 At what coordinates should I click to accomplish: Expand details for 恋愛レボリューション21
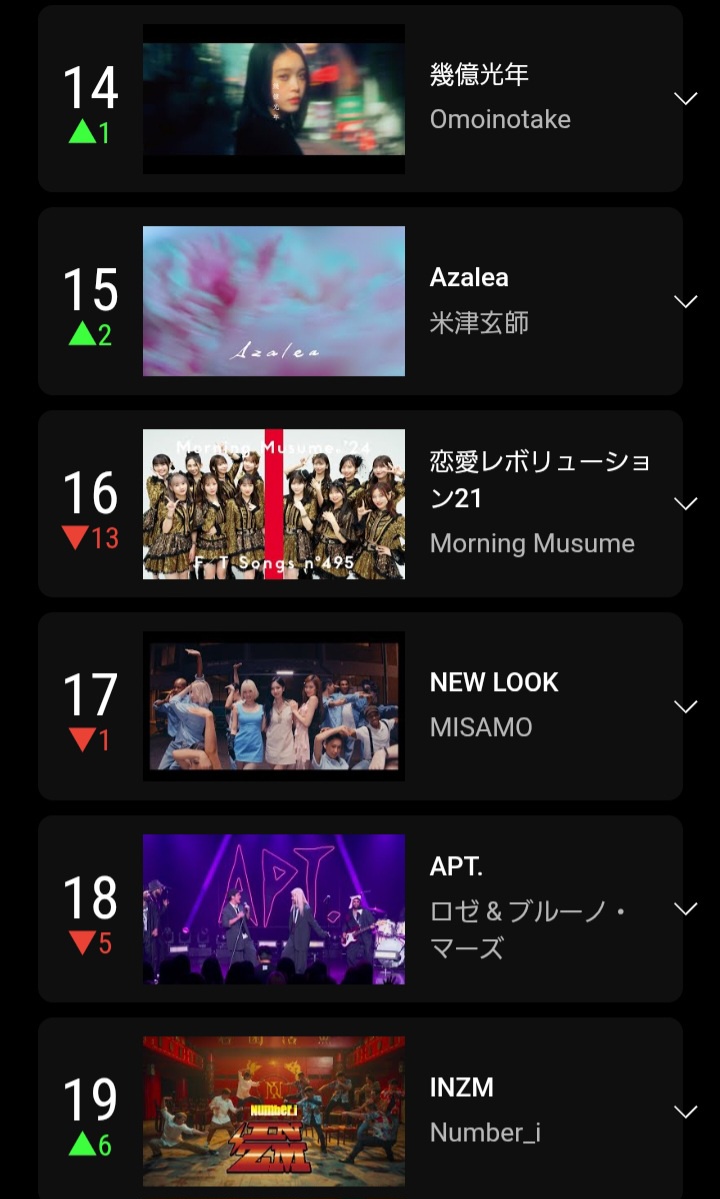pyautogui.click(x=685, y=503)
